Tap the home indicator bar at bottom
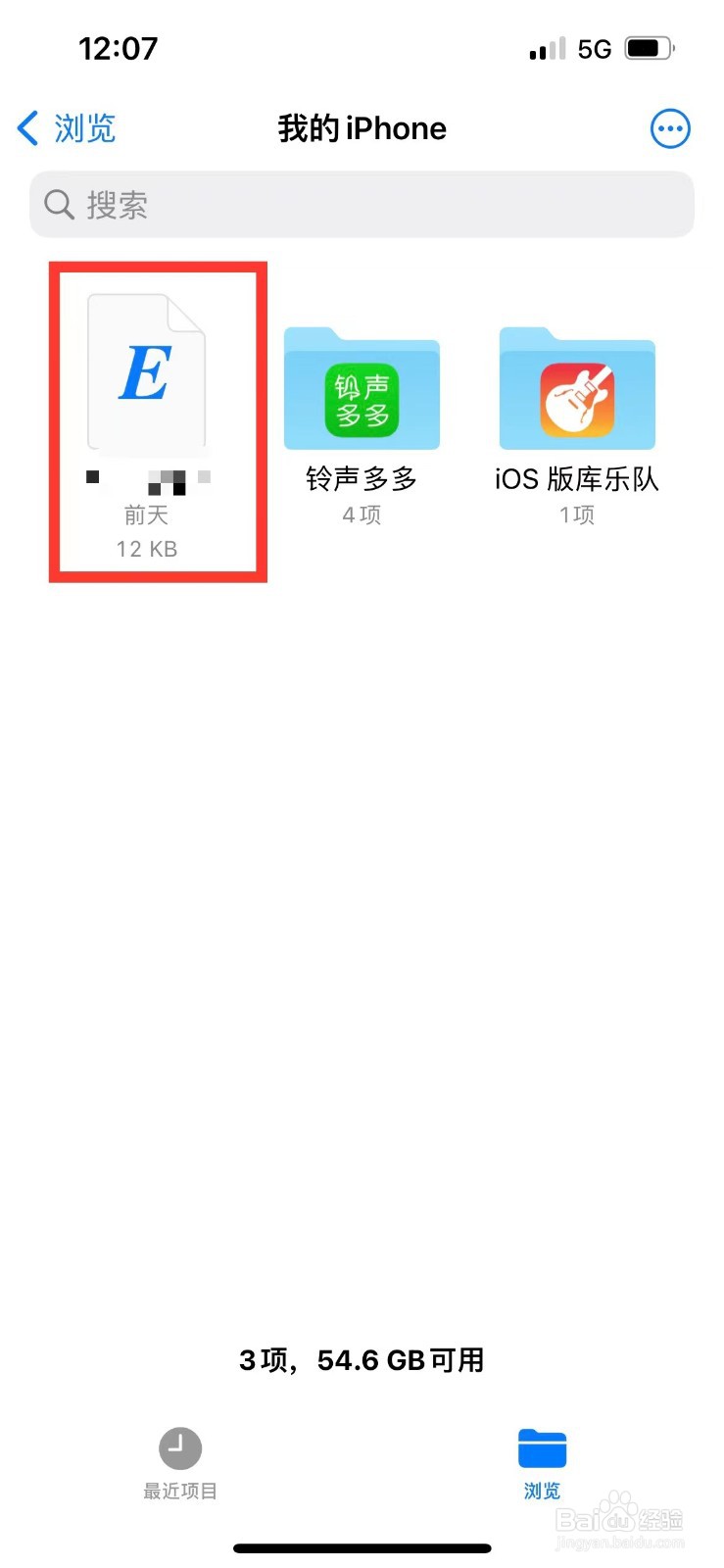 click(x=362, y=1547)
